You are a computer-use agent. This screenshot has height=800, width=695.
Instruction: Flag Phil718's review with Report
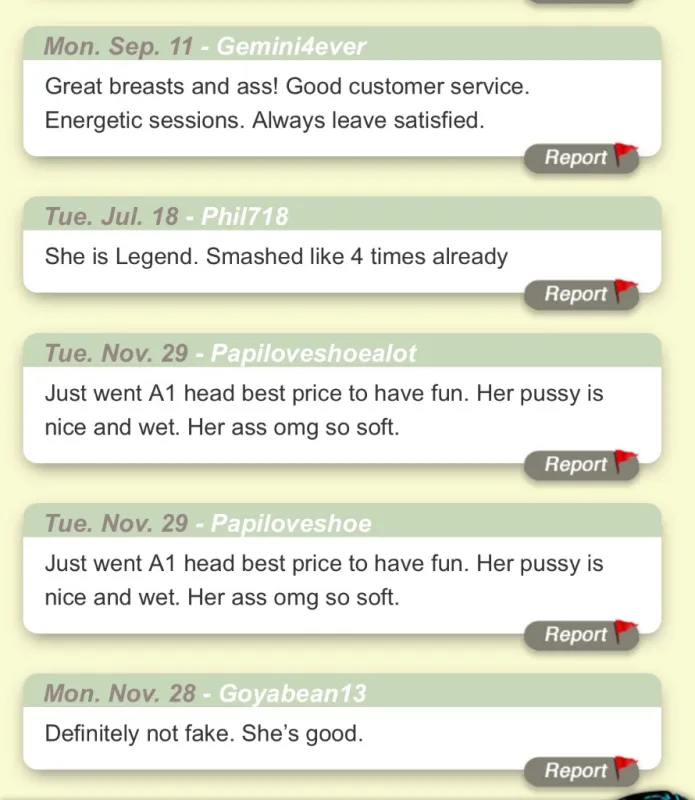coord(581,294)
